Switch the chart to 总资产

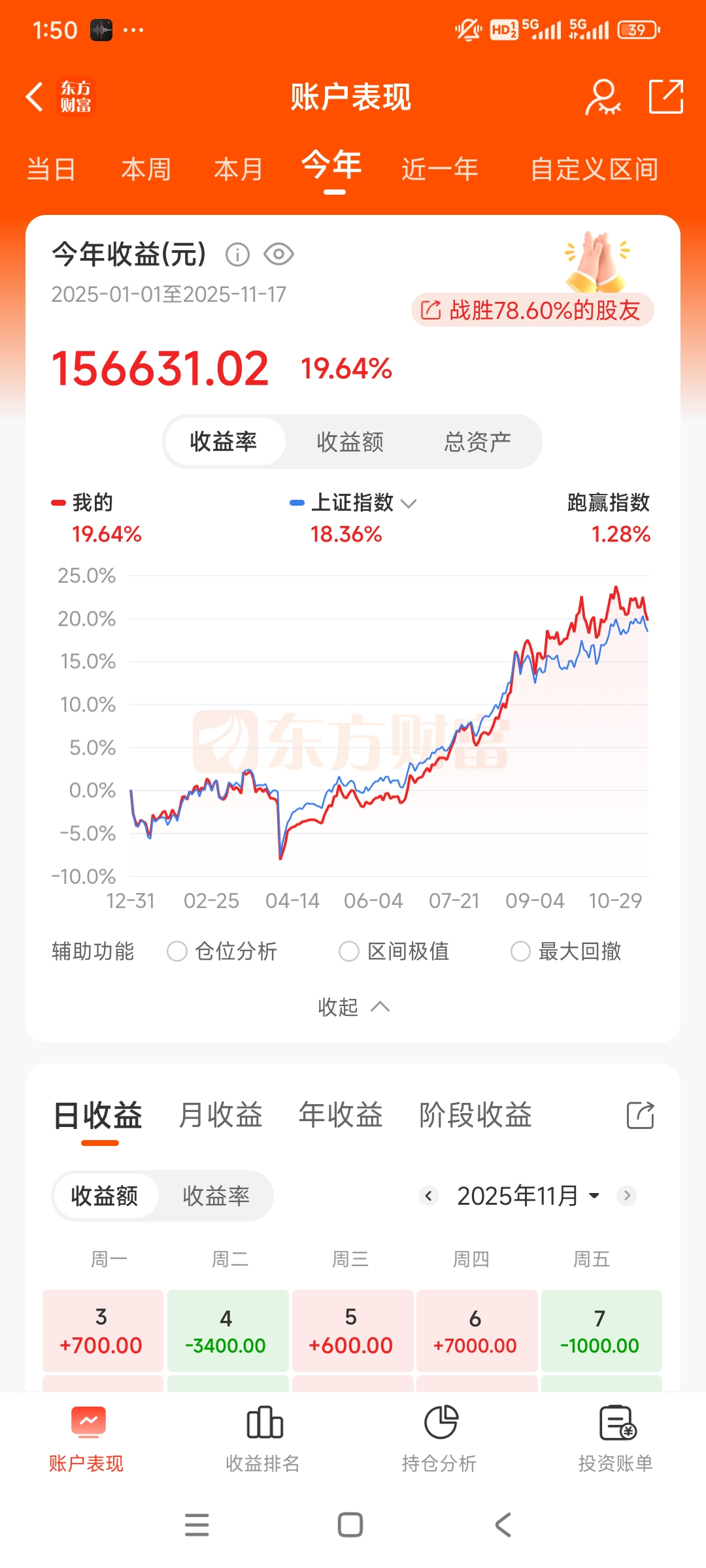coord(477,442)
